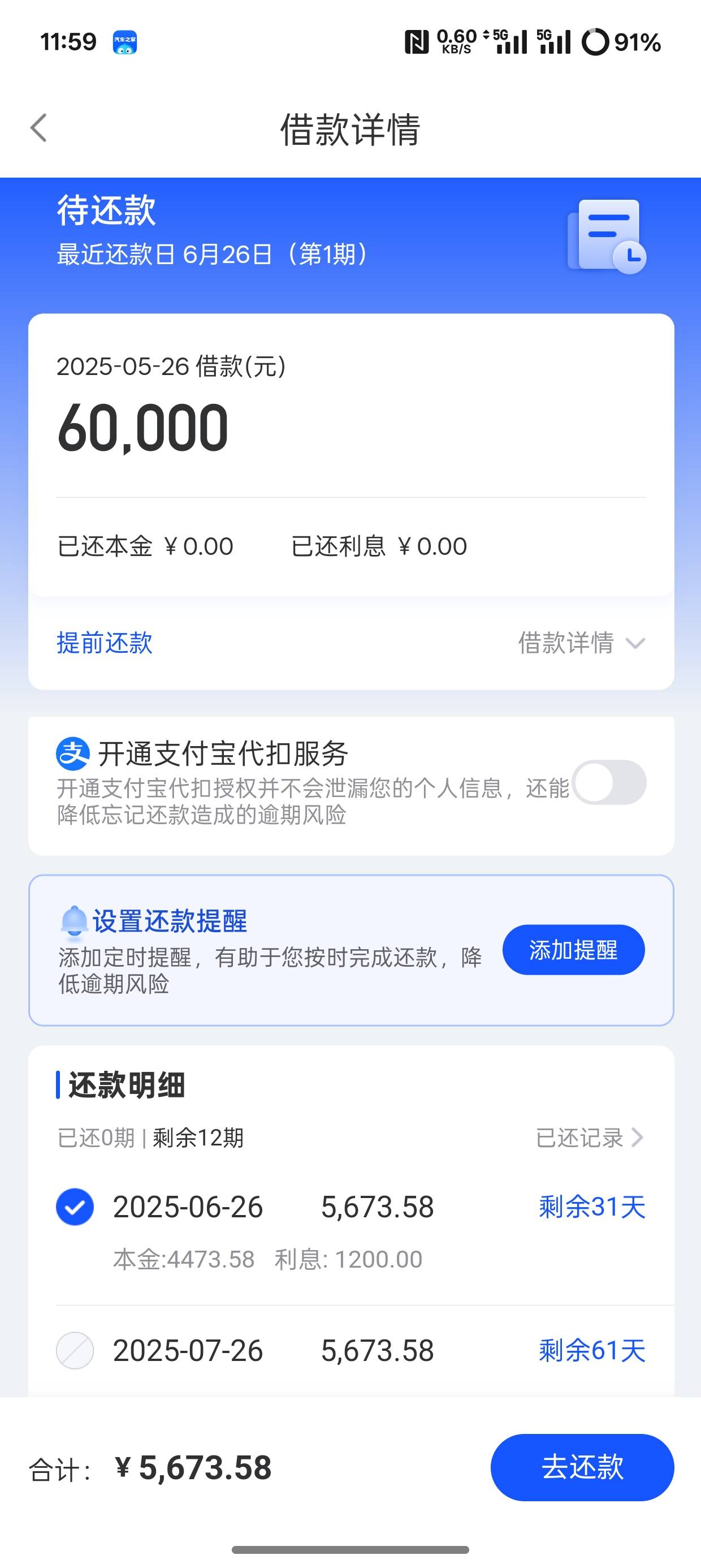The width and height of the screenshot is (701, 1568).
Task: Expand the 借款详情 dropdown
Action: (581, 643)
